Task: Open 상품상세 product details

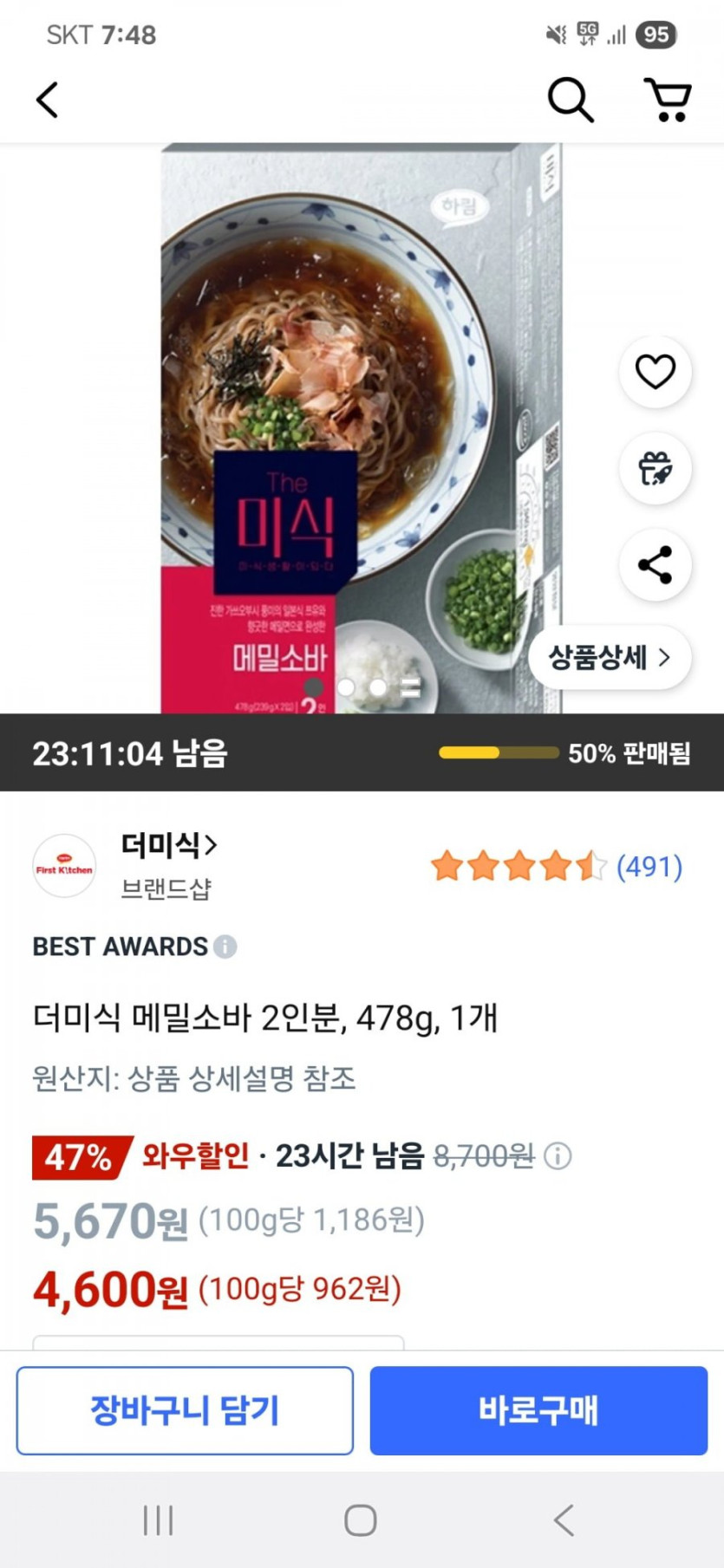Action: (610, 657)
